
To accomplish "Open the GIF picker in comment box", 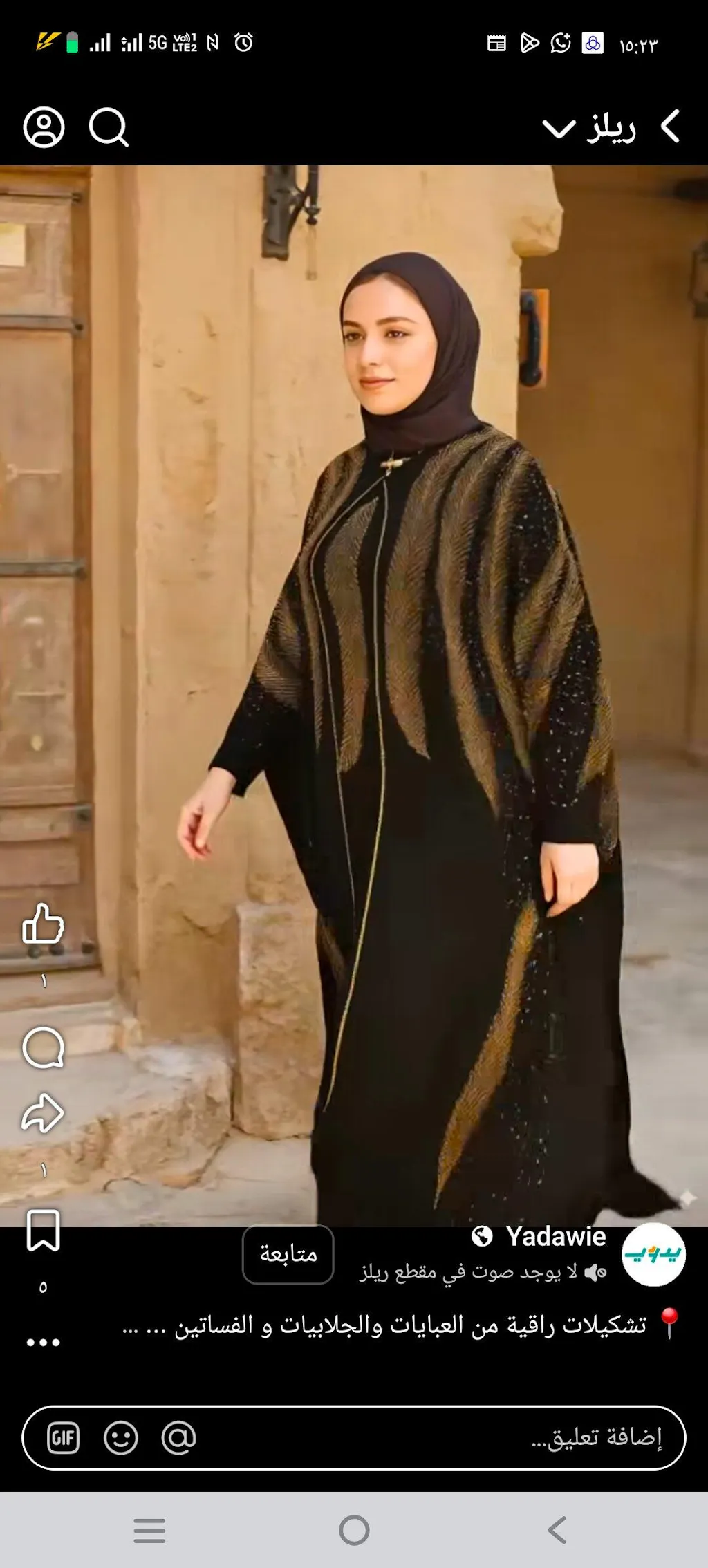I will point(63,1439).
